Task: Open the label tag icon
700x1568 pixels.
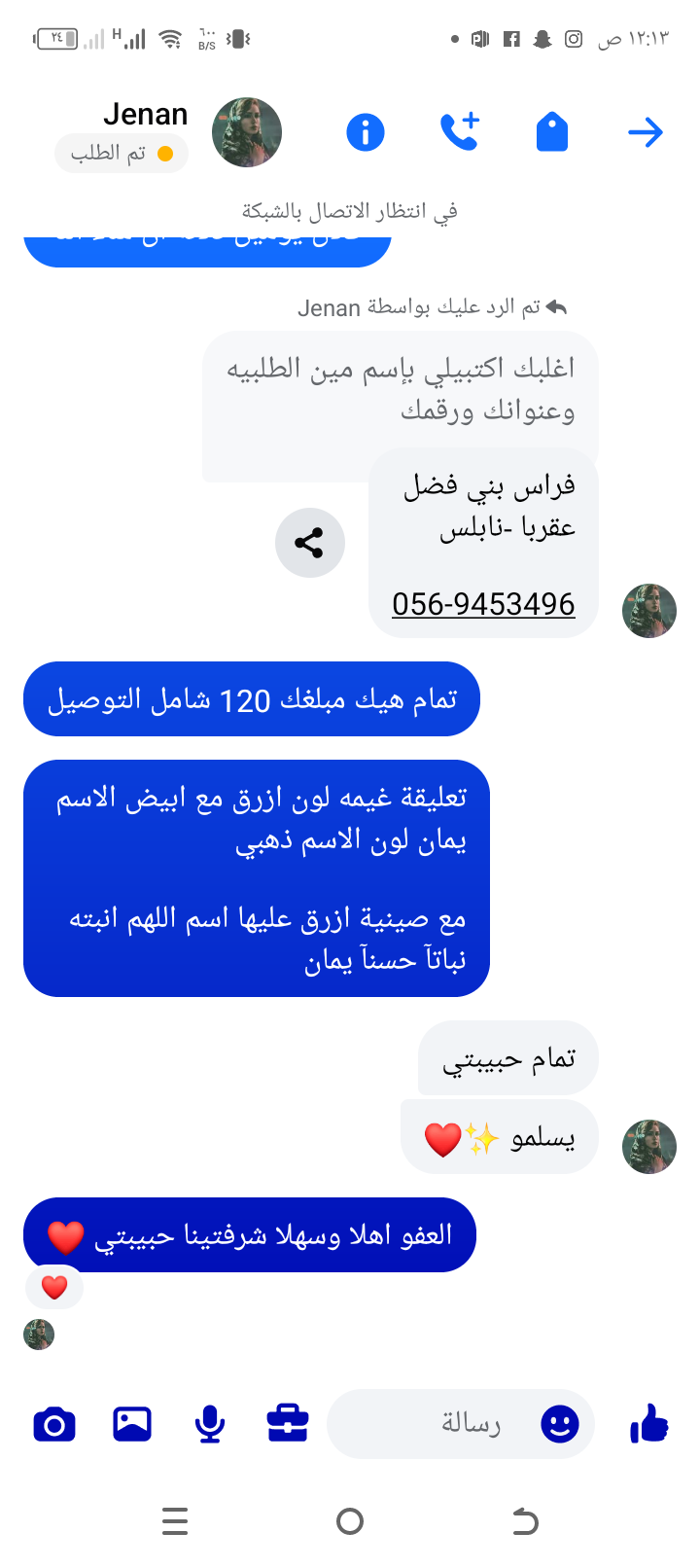Action: coord(551,132)
